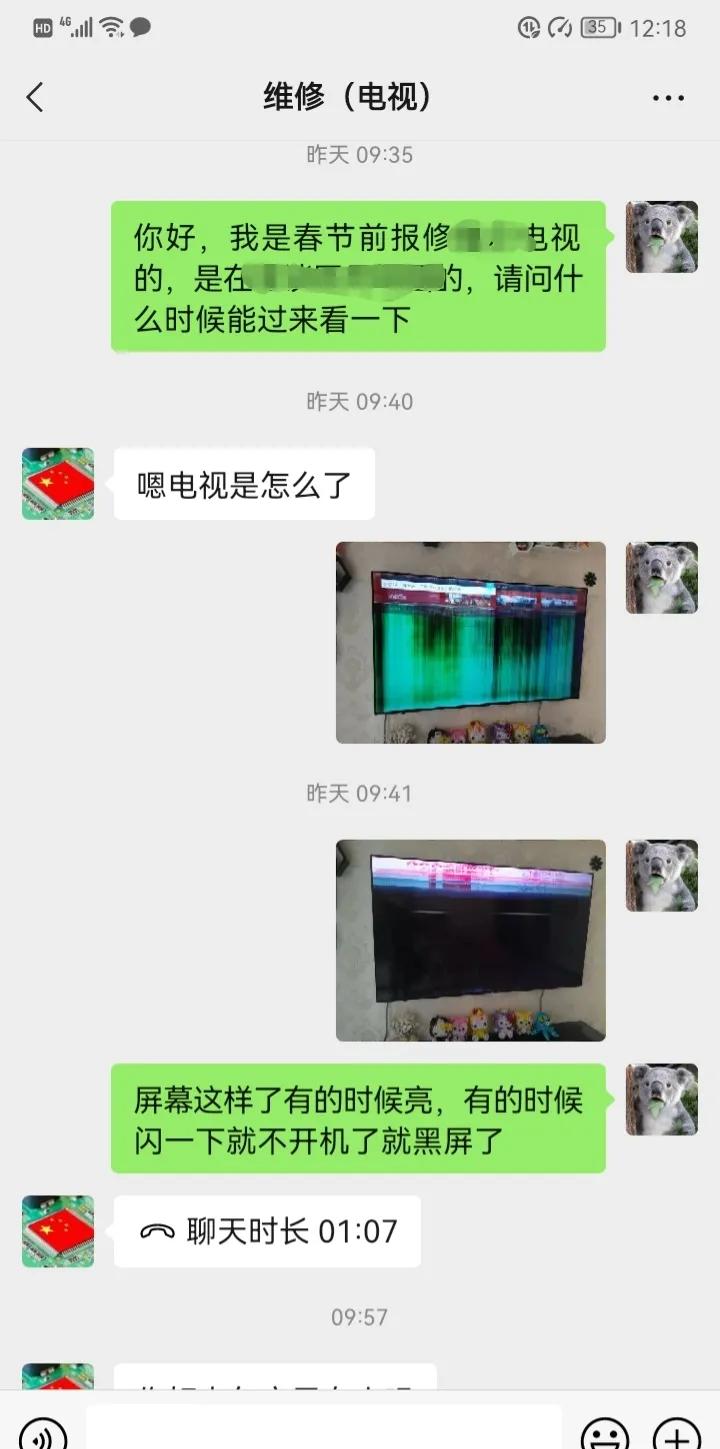Open repair contact's avatar beside 嗯电视是怎么了
The width and height of the screenshot is (720, 1449).
[58, 484]
